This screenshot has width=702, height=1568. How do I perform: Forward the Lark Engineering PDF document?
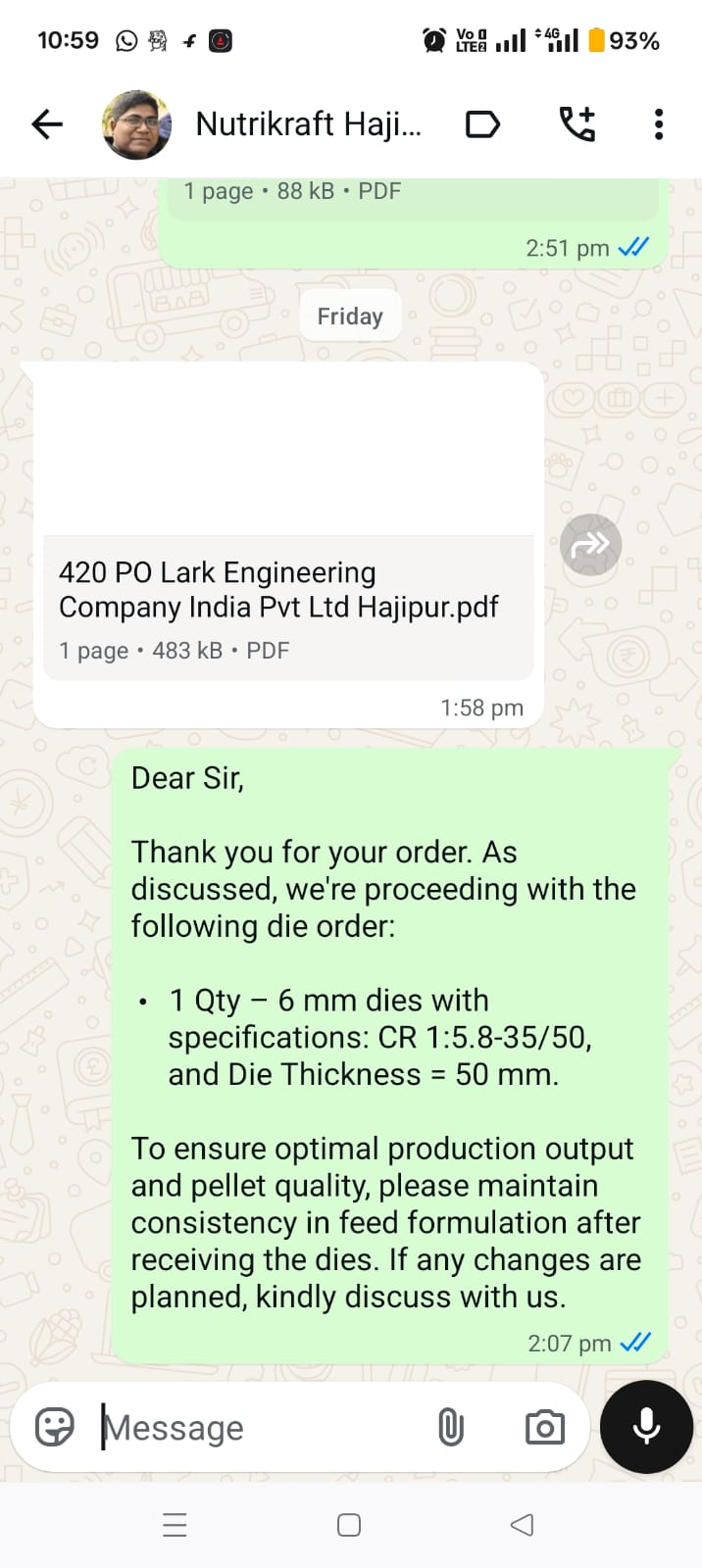(590, 544)
